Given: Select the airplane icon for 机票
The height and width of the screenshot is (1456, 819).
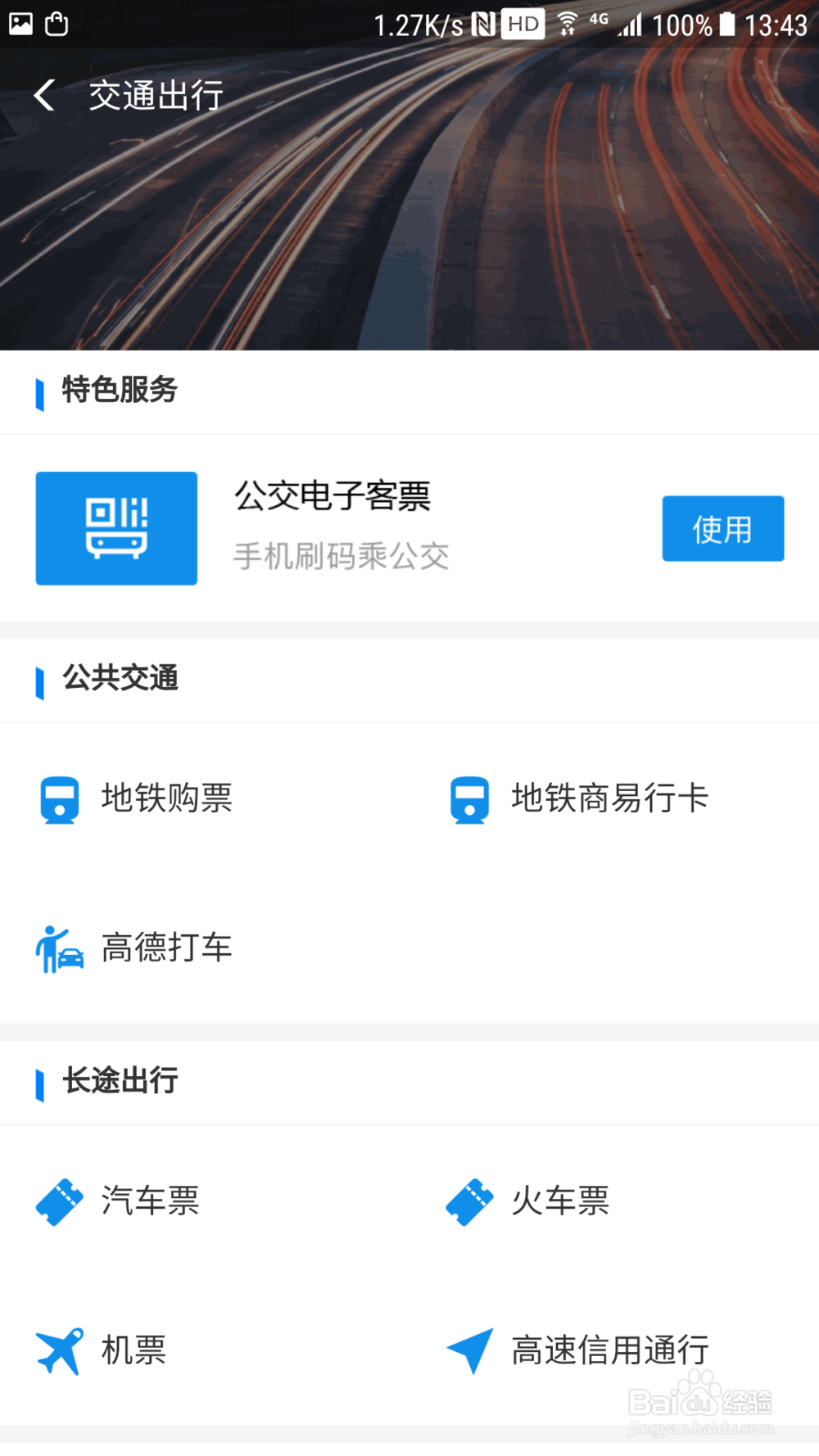Looking at the screenshot, I should click(56, 1350).
